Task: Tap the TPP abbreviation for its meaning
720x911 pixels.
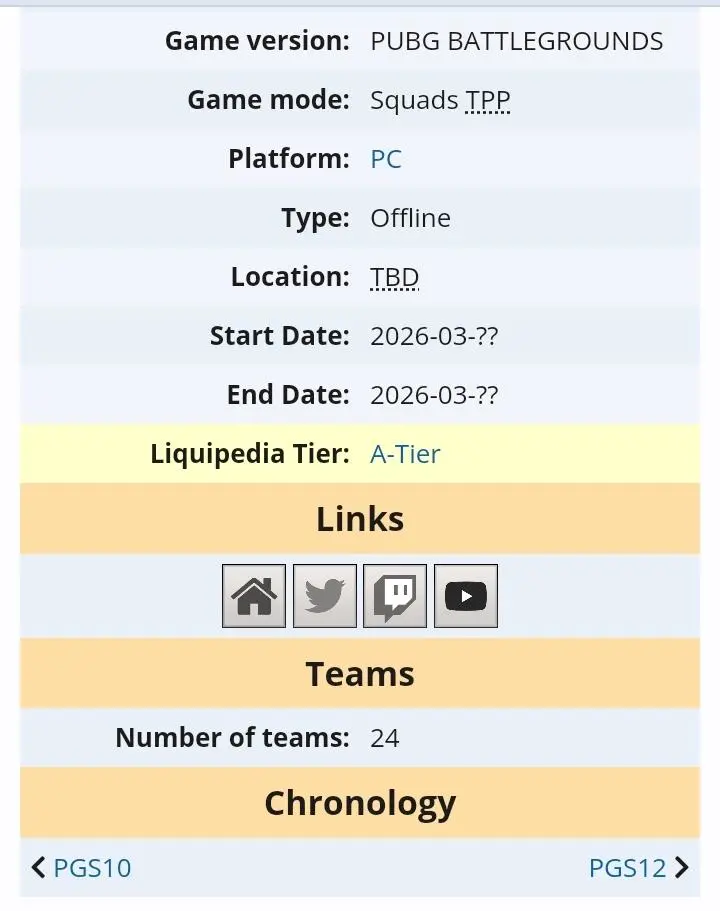Action: click(488, 100)
